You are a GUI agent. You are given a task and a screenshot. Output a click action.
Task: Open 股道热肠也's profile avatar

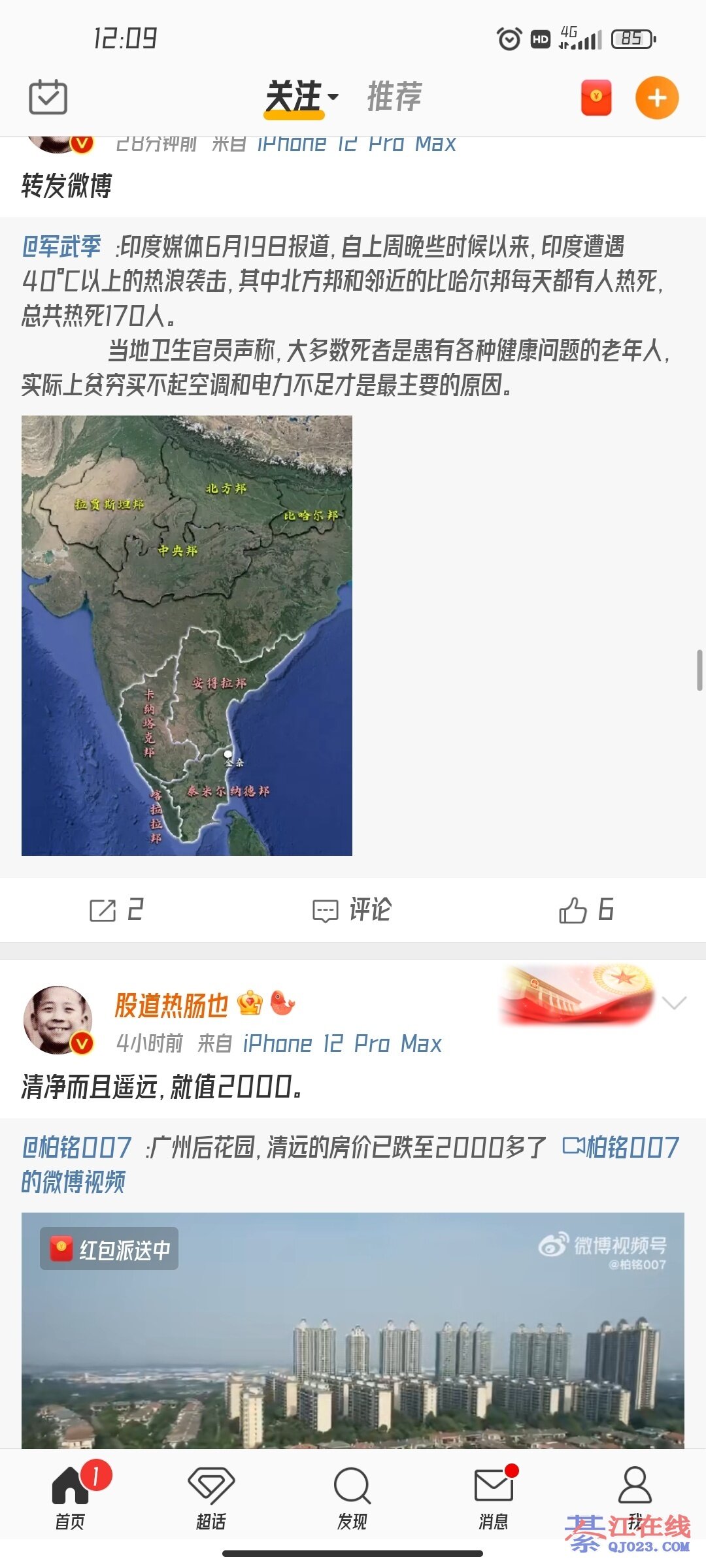point(58,1019)
